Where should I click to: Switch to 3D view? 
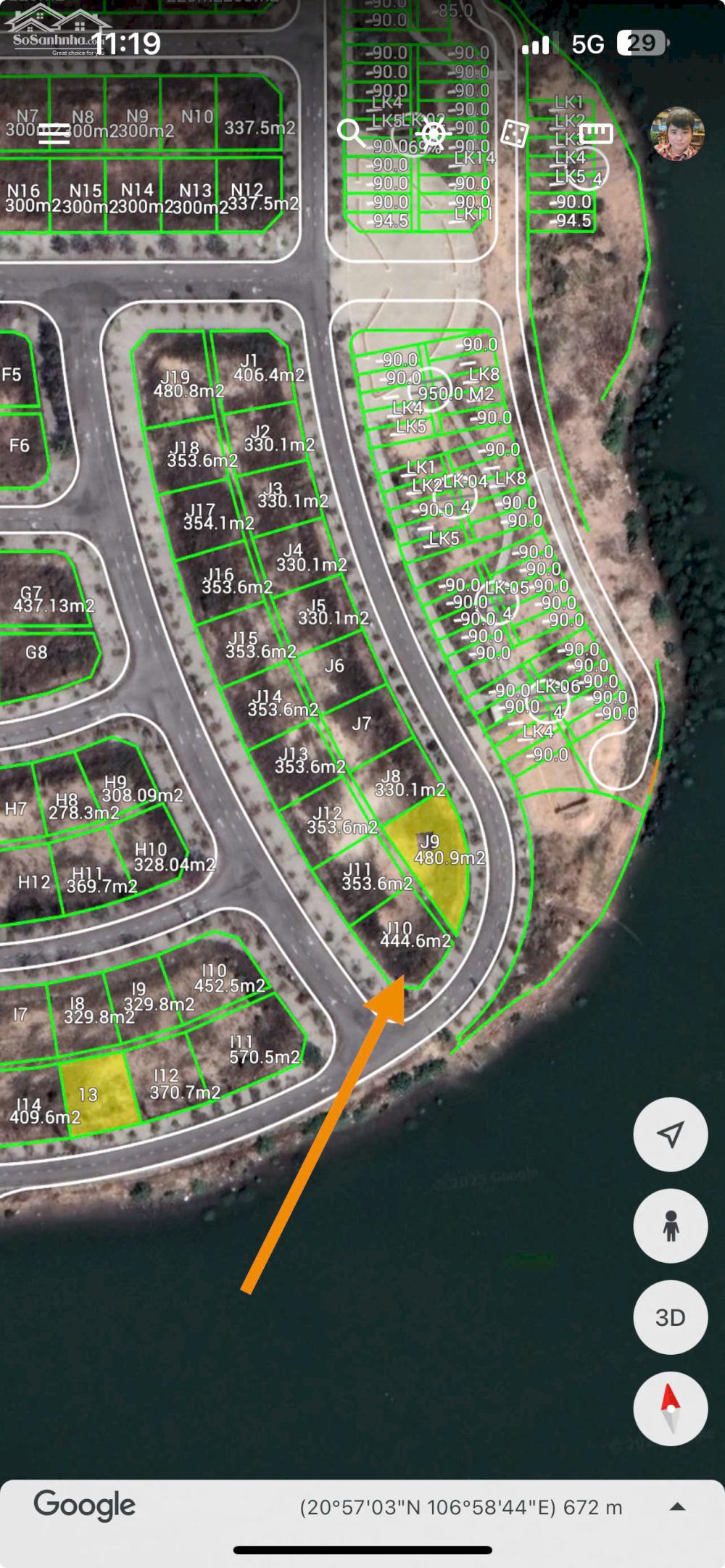(x=670, y=1317)
